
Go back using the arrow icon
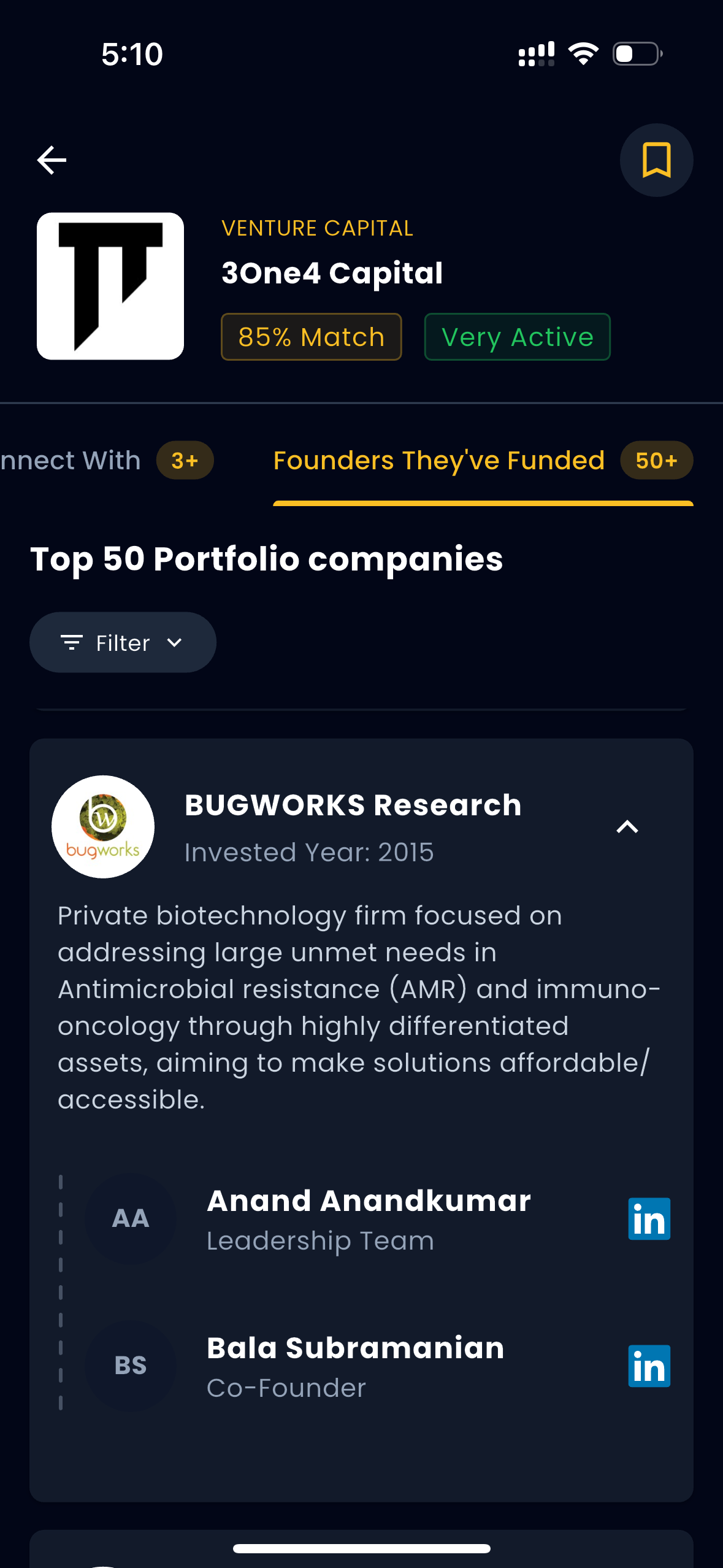(x=52, y=160)
